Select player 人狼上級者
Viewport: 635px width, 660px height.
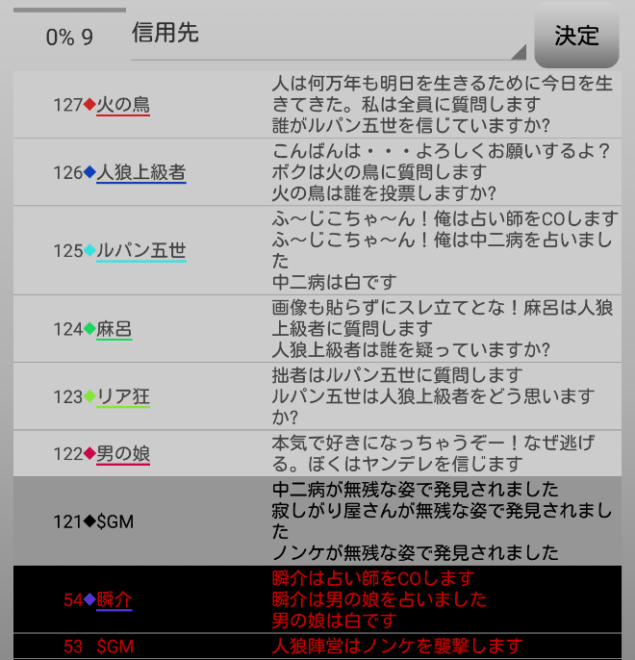point(141,172)
